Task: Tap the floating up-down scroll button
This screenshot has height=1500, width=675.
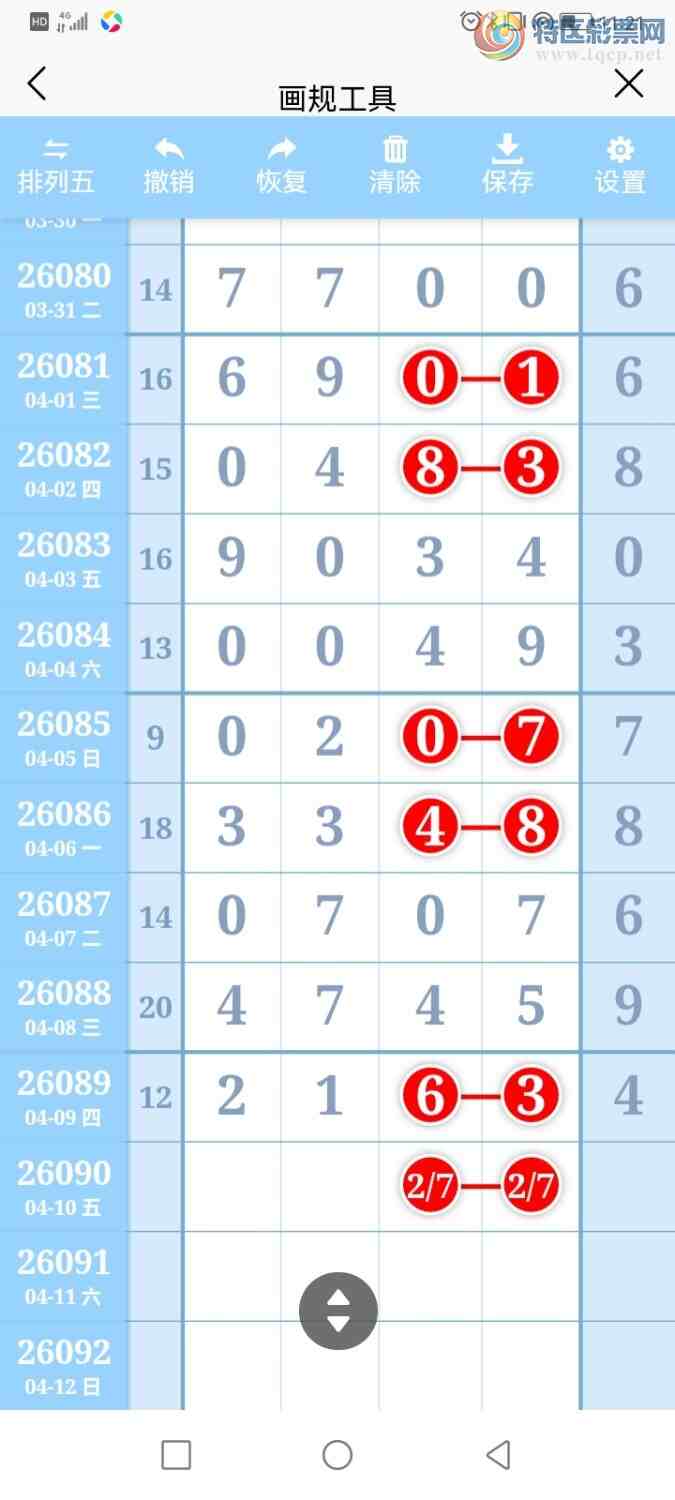Action: (338, 1311)
